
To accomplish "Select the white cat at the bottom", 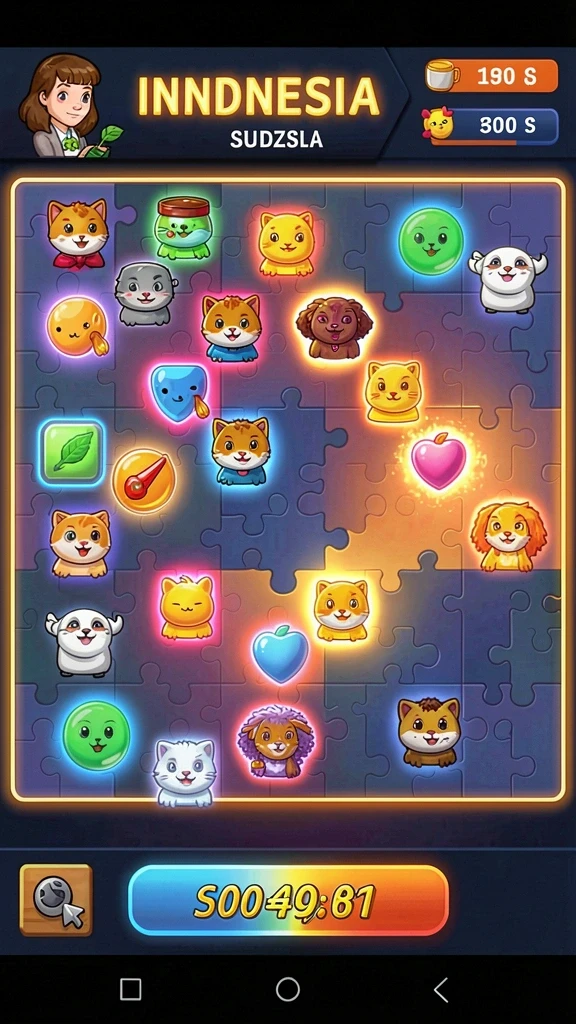I will [x=184, y=773].
